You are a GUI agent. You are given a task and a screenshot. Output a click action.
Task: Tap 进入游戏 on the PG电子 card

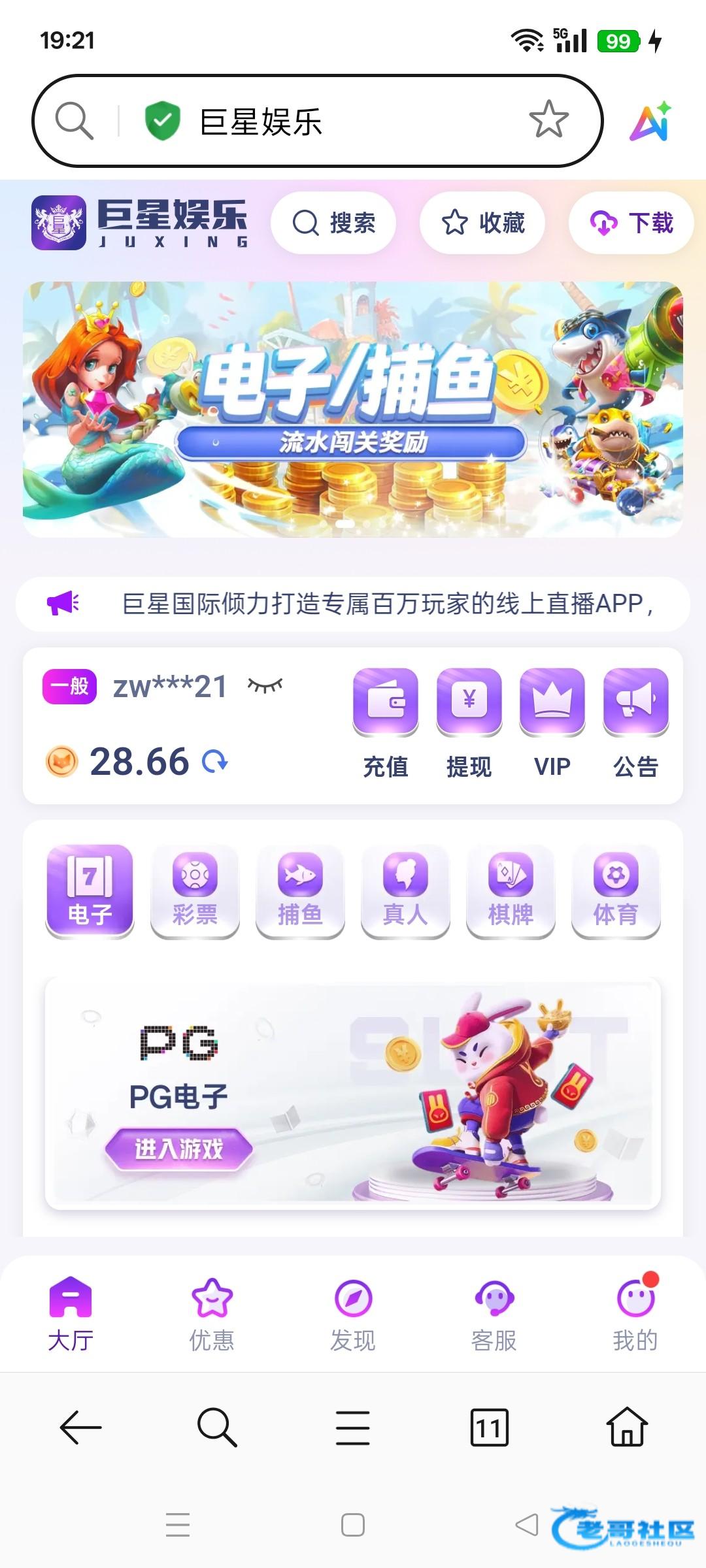click(178, 1148)
